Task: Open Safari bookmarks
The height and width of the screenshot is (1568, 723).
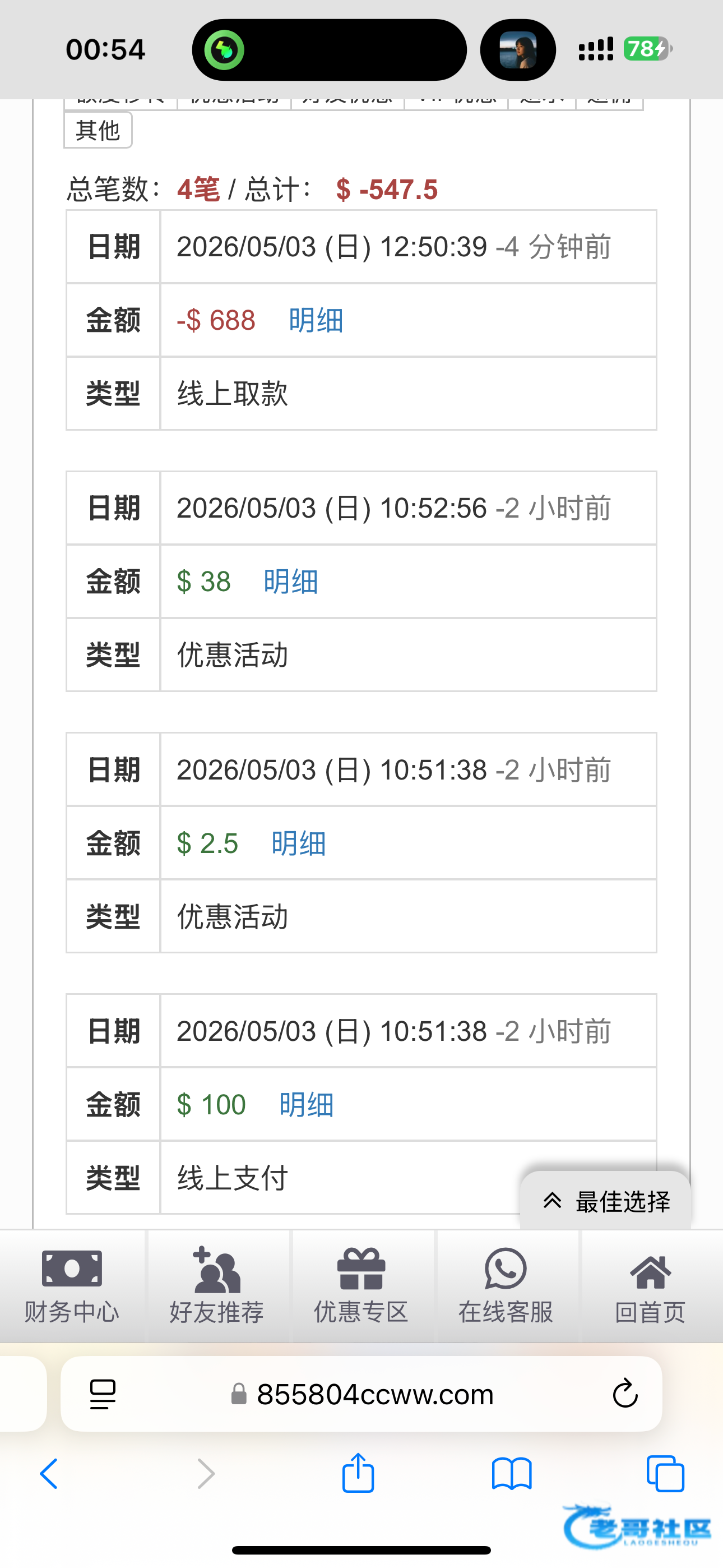Action: 512,1474
